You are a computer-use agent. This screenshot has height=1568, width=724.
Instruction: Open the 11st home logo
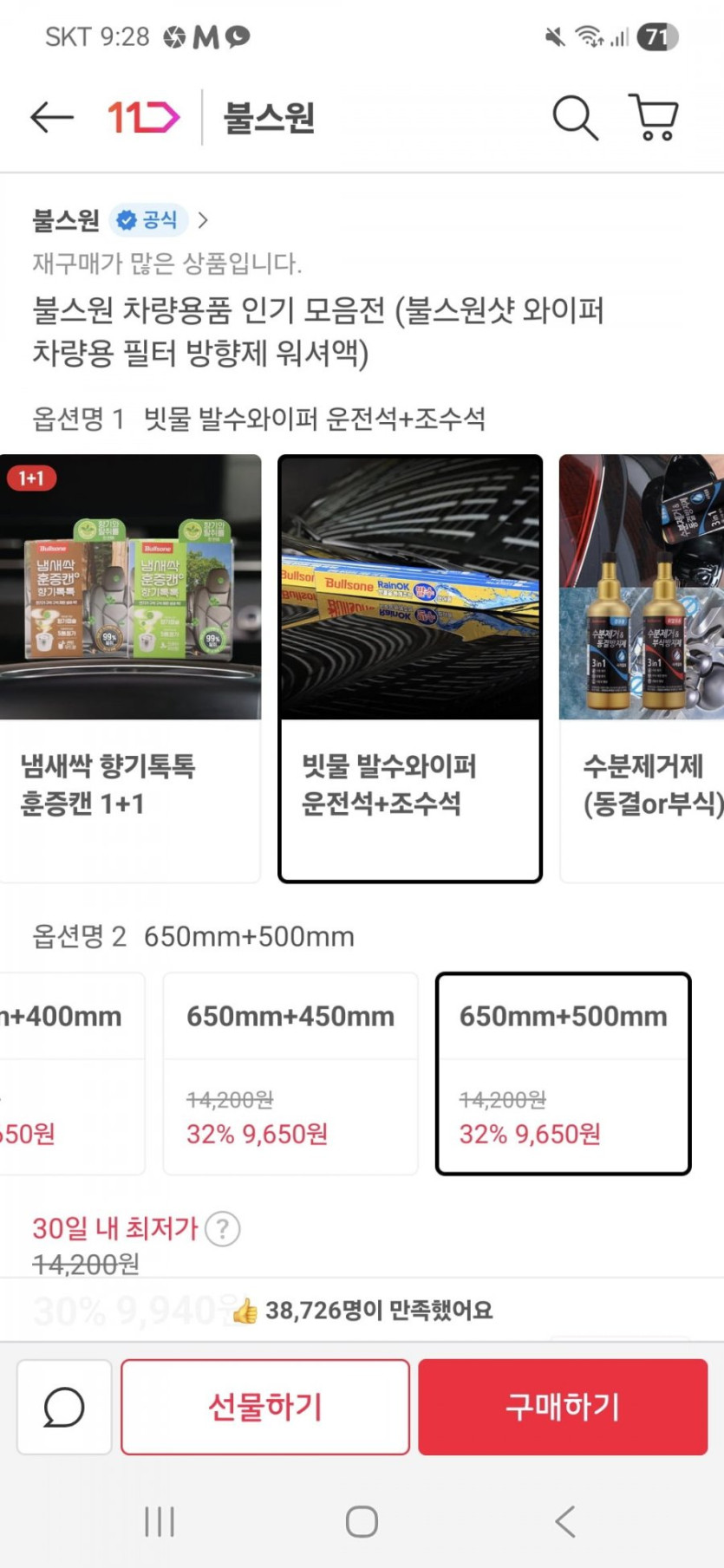[x=143, y=117]
